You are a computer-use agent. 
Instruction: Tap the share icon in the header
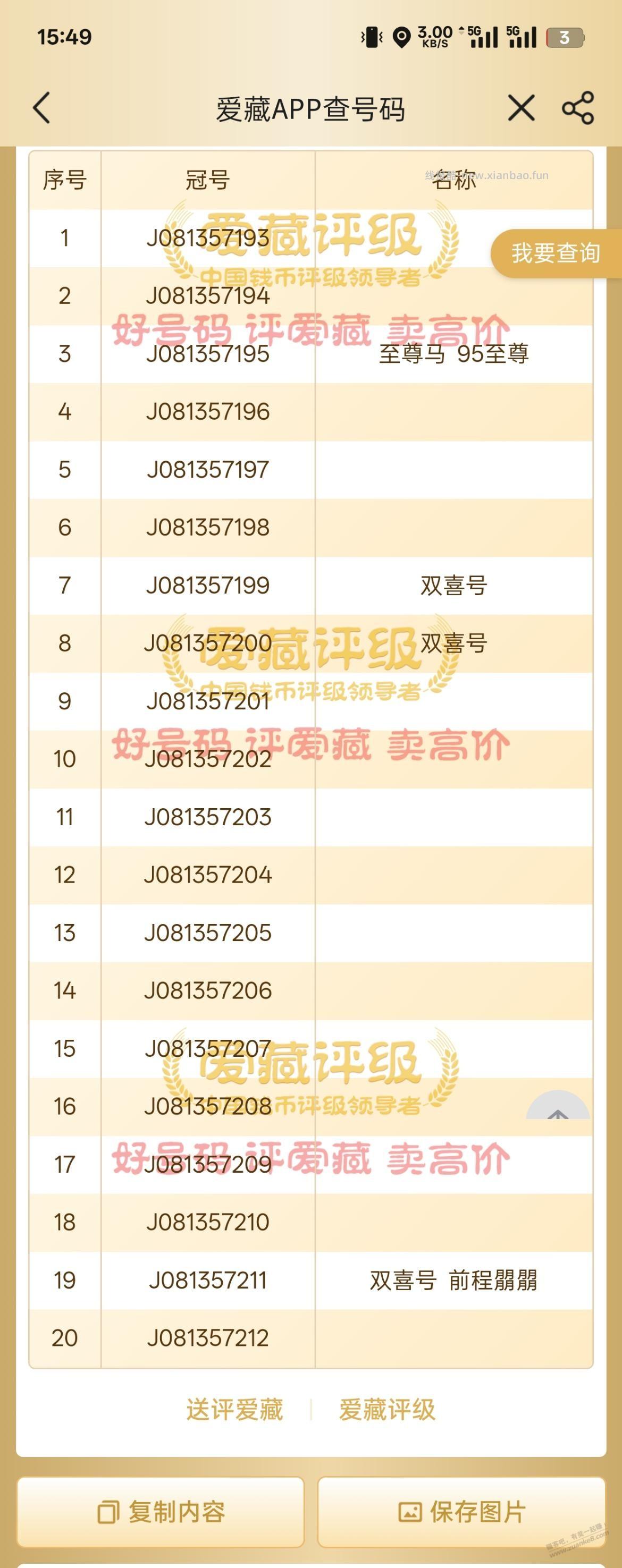(576, 108)
